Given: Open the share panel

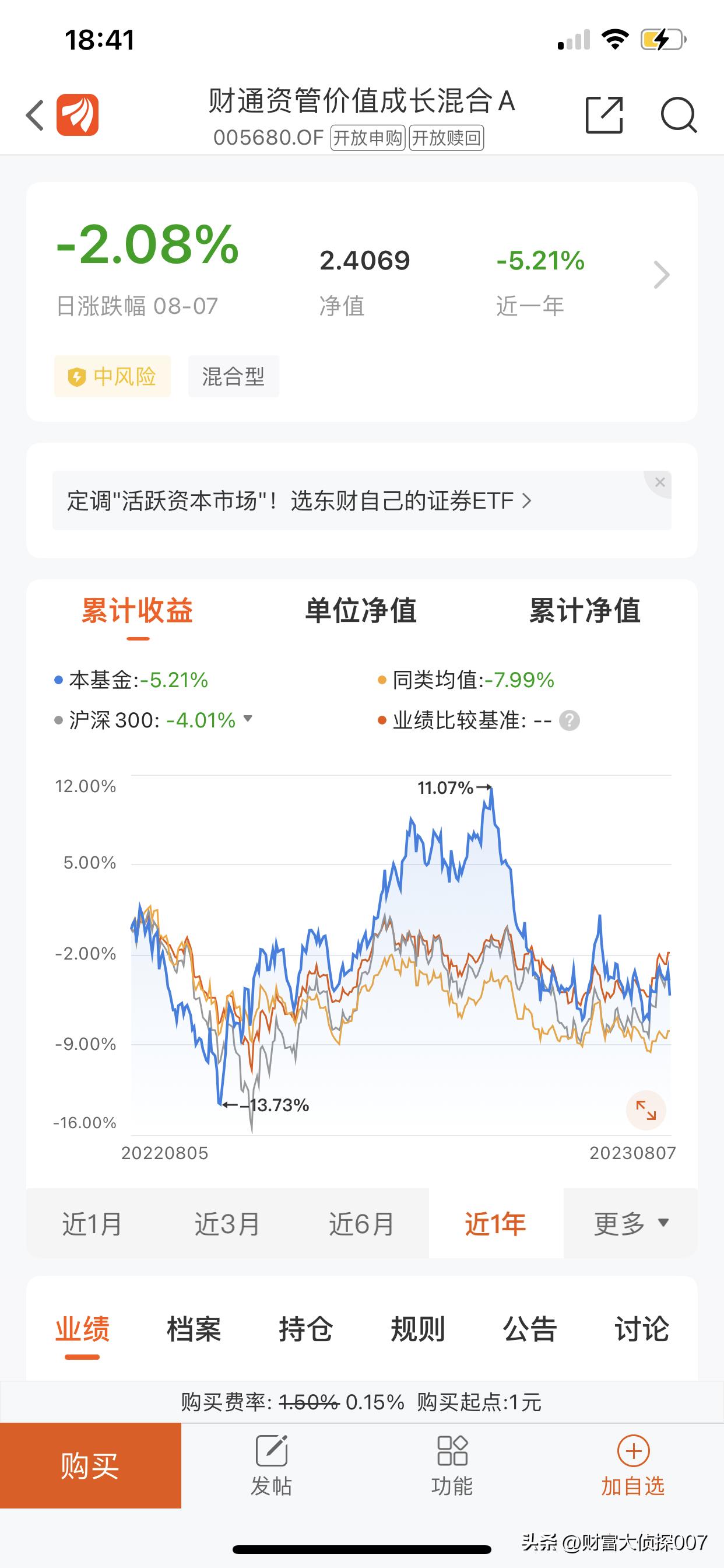Looking at the screenshot, I should click(x=604, y=116).
